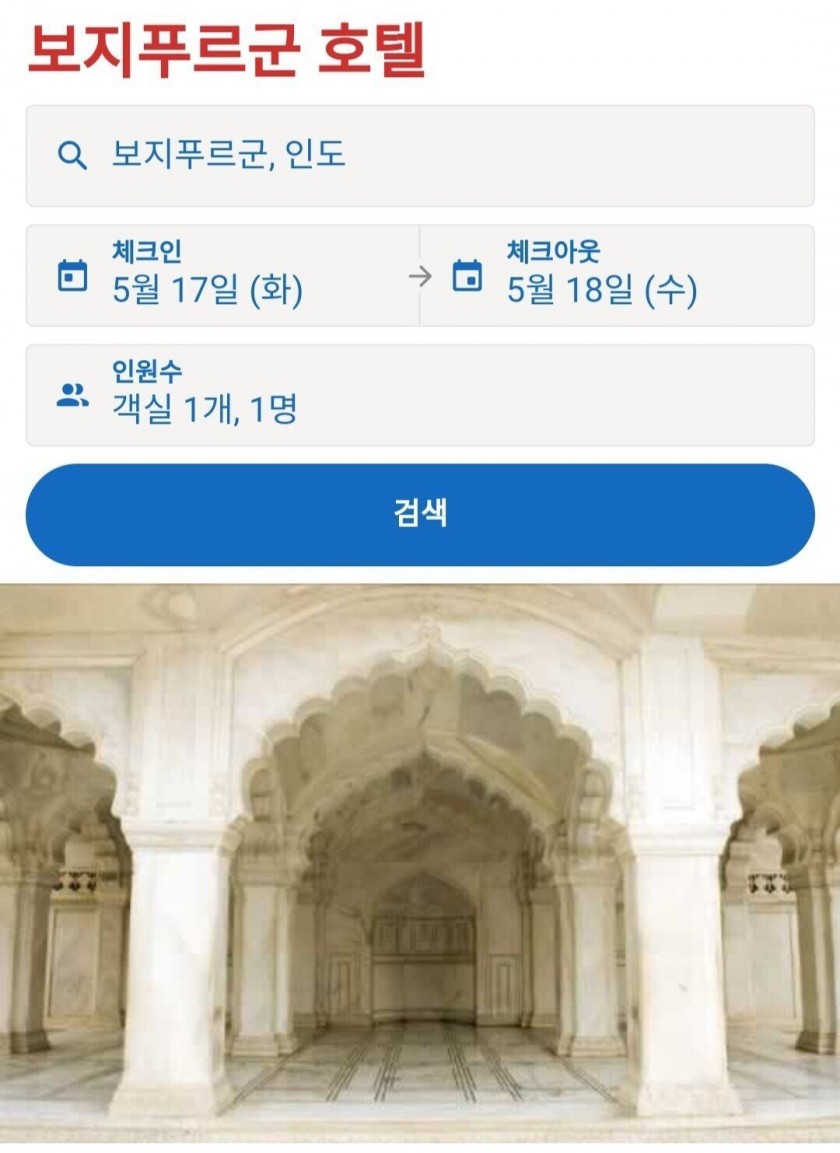This screenshot has height=1153, width=840.
Task: Change 인원수 rooms and guests
Action: 420,395
